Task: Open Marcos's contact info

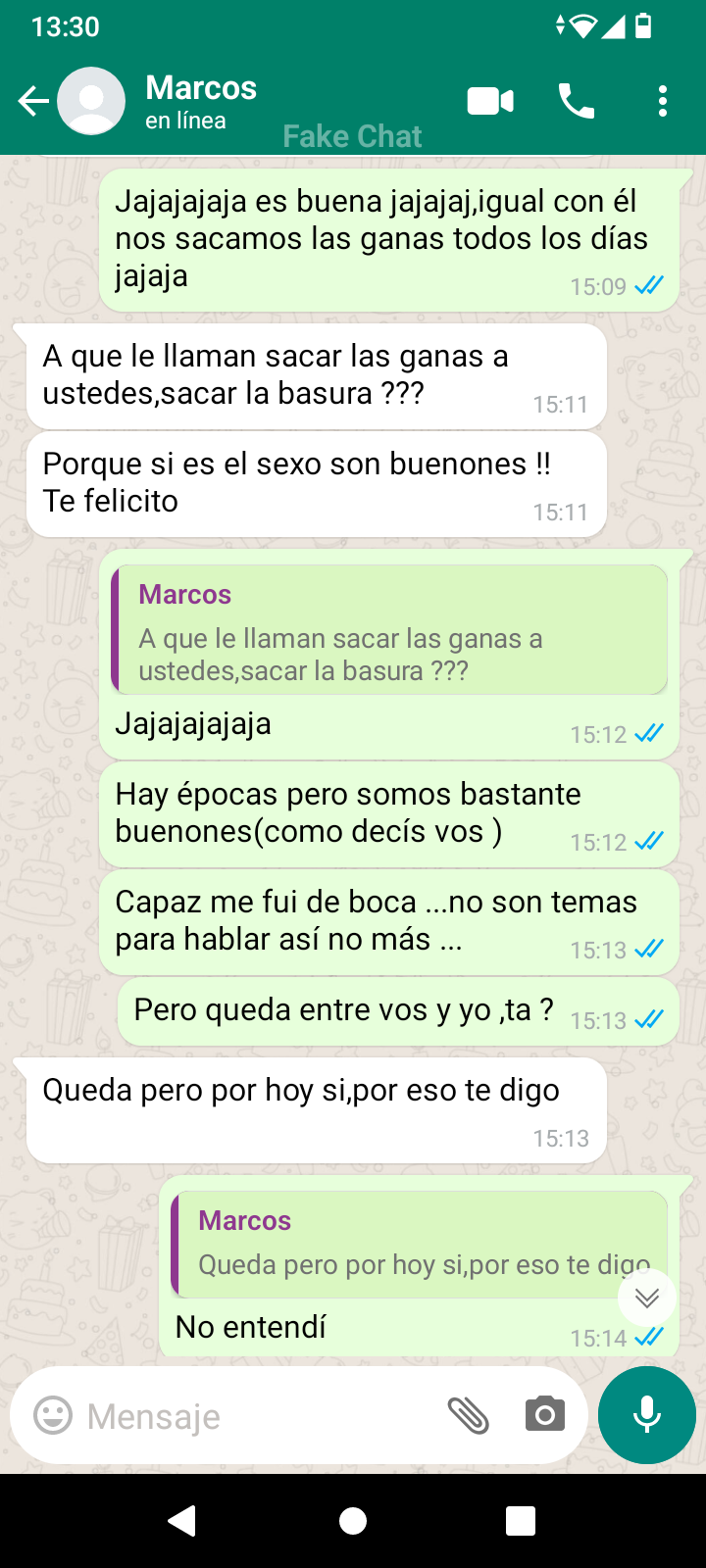Action: [x=201, y=101]
